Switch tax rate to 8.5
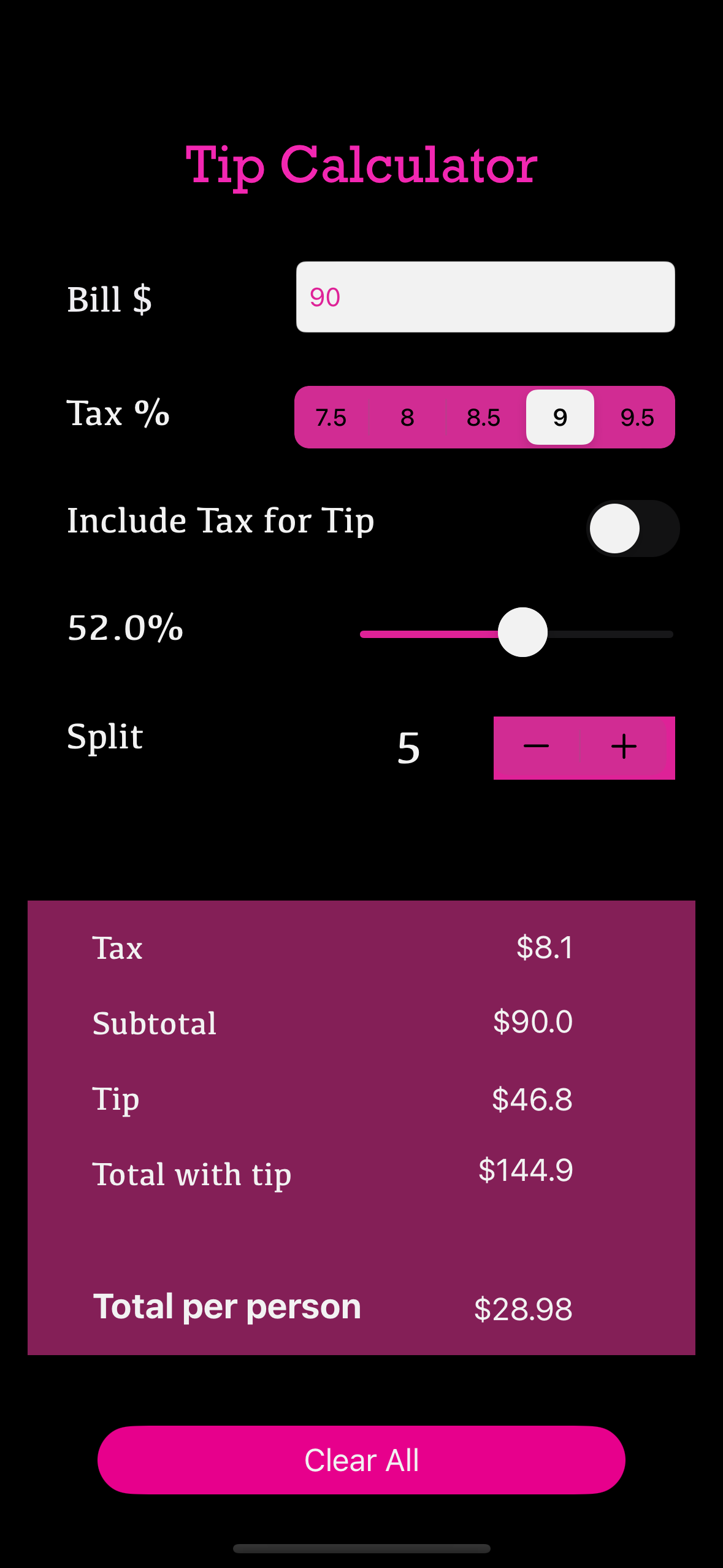The height and width of the screenshot is (1568, 723). [484, 417]
